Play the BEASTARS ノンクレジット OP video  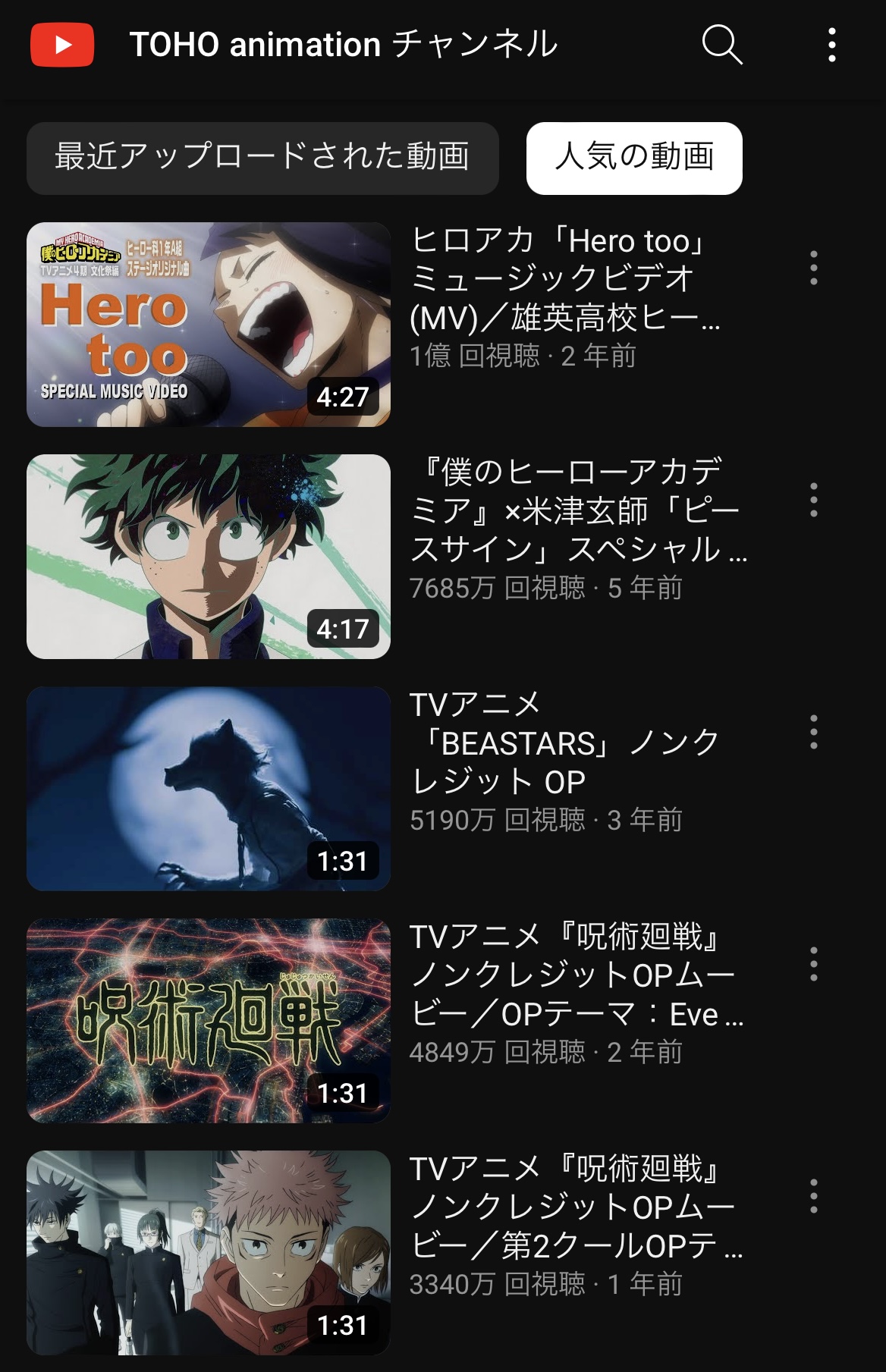point(209,789)
